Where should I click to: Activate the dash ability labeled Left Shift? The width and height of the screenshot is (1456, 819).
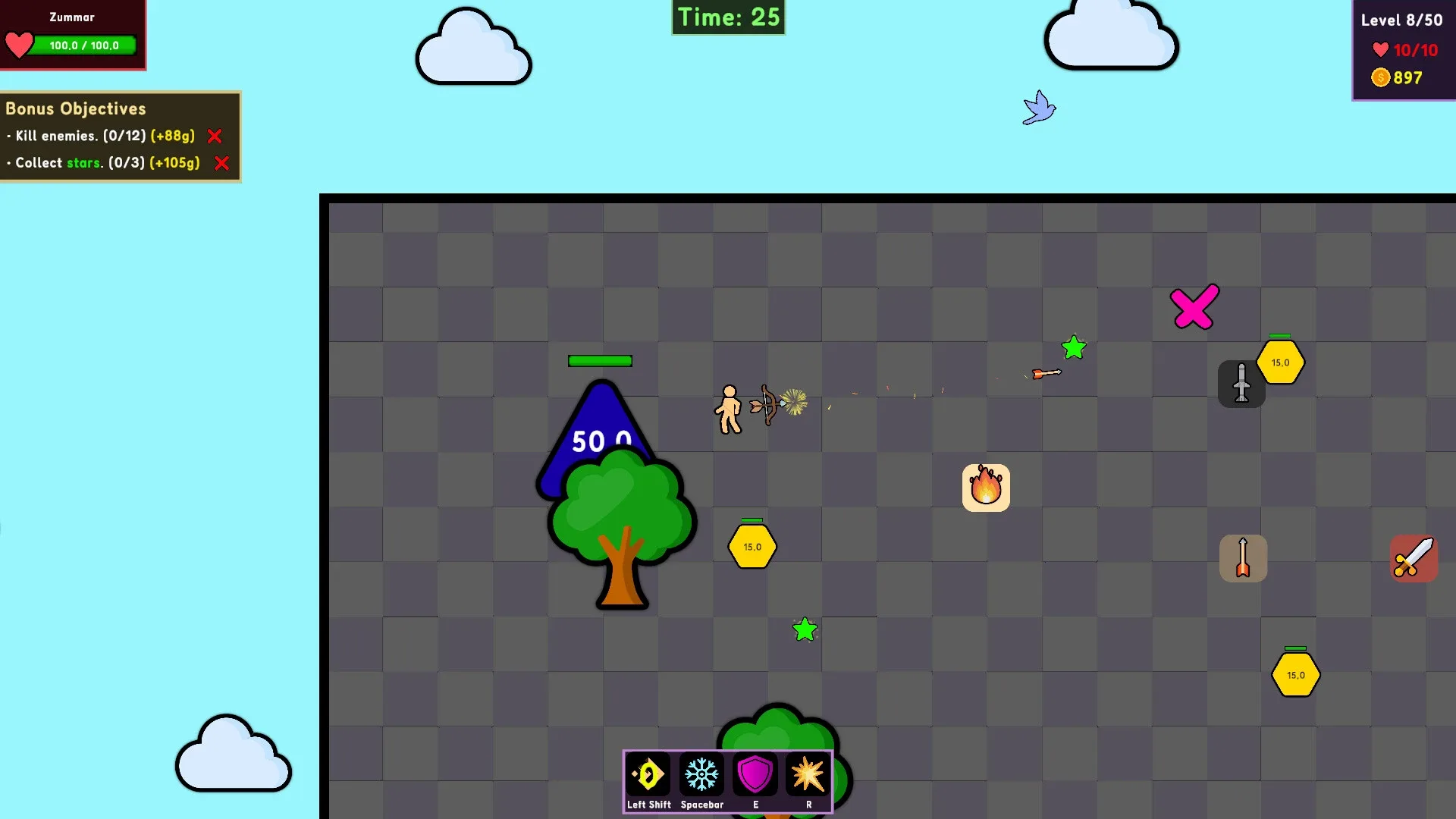[648, 775]
